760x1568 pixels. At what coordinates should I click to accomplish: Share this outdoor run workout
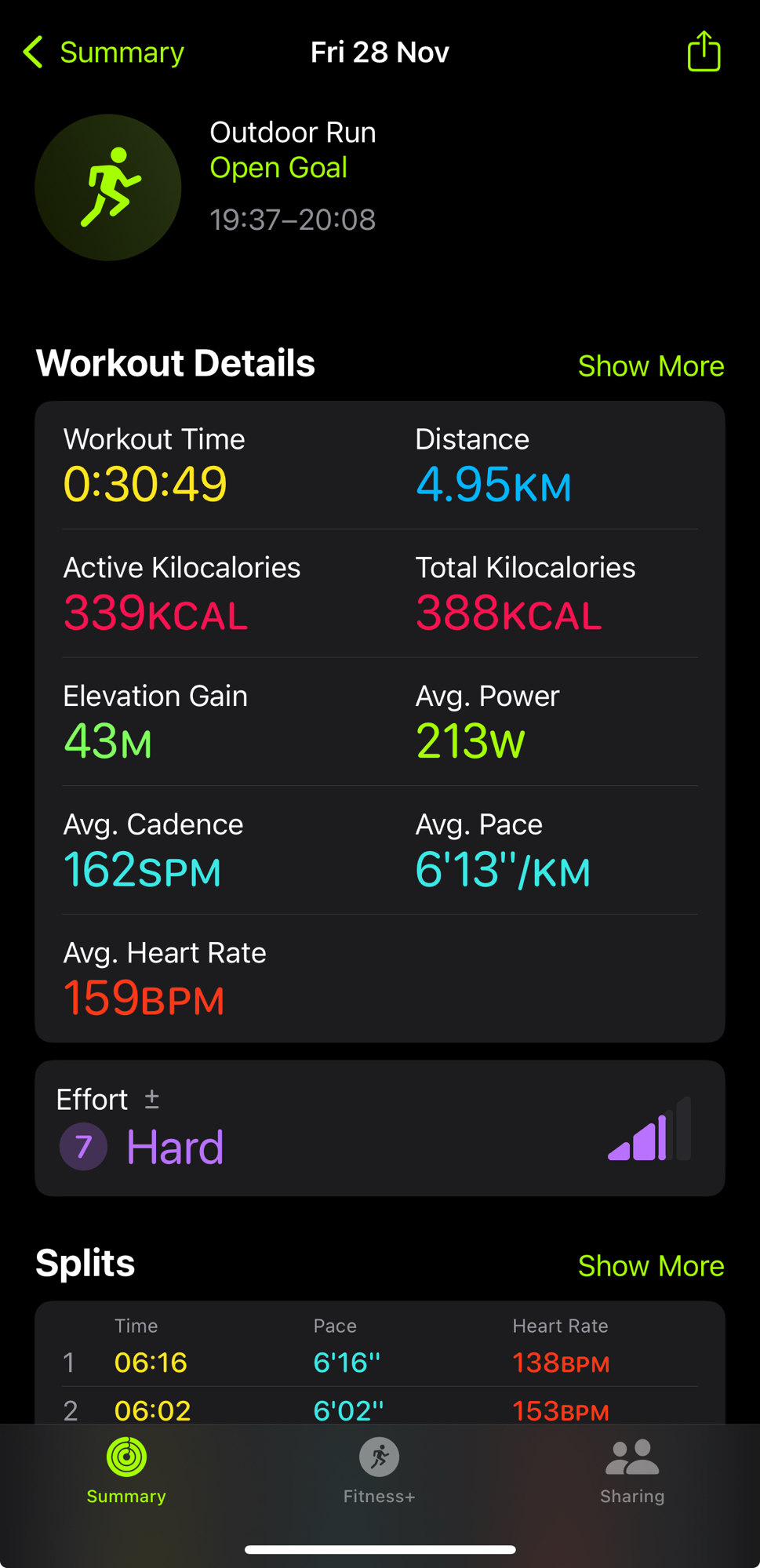tap(704, 52)
